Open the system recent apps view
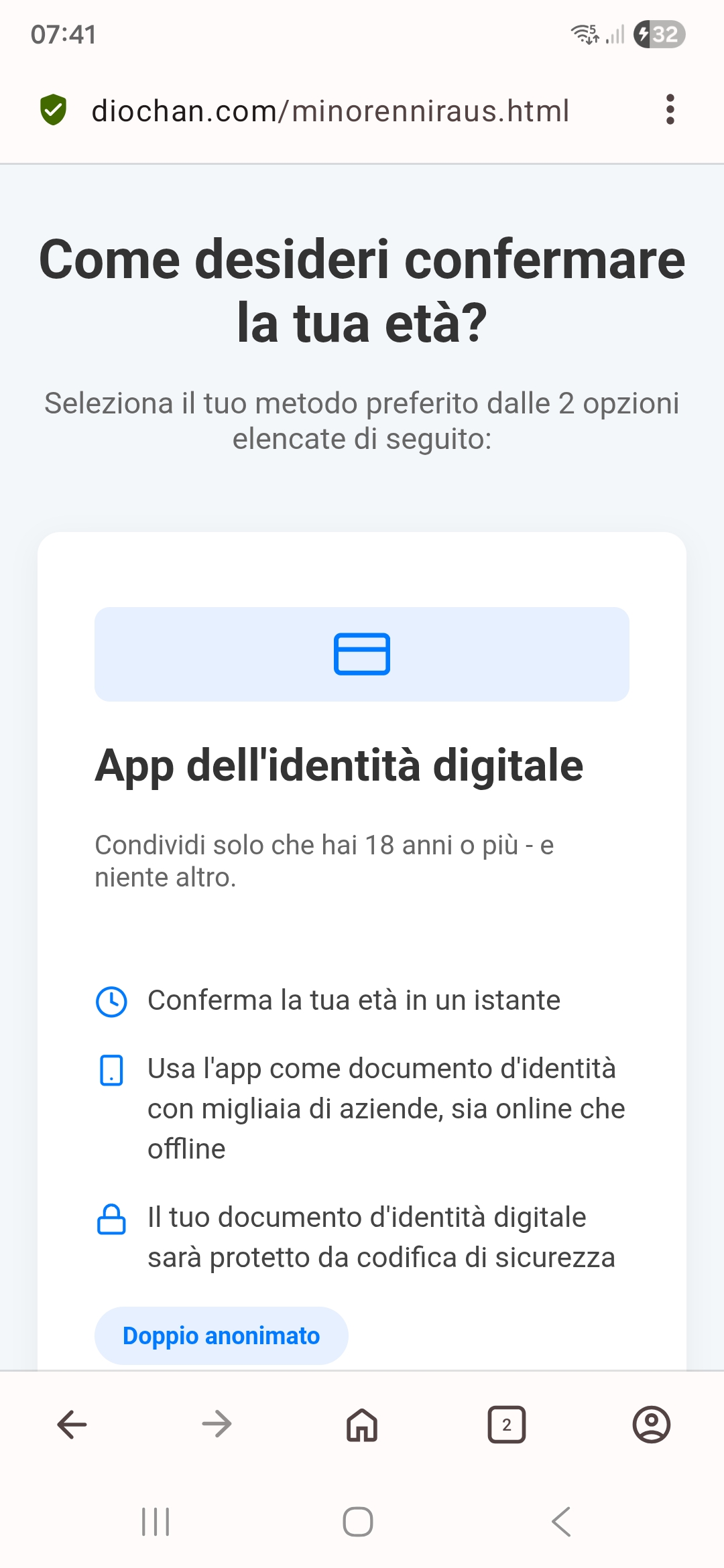This screenshot has width=724, height=1568. click(156, 1522)
